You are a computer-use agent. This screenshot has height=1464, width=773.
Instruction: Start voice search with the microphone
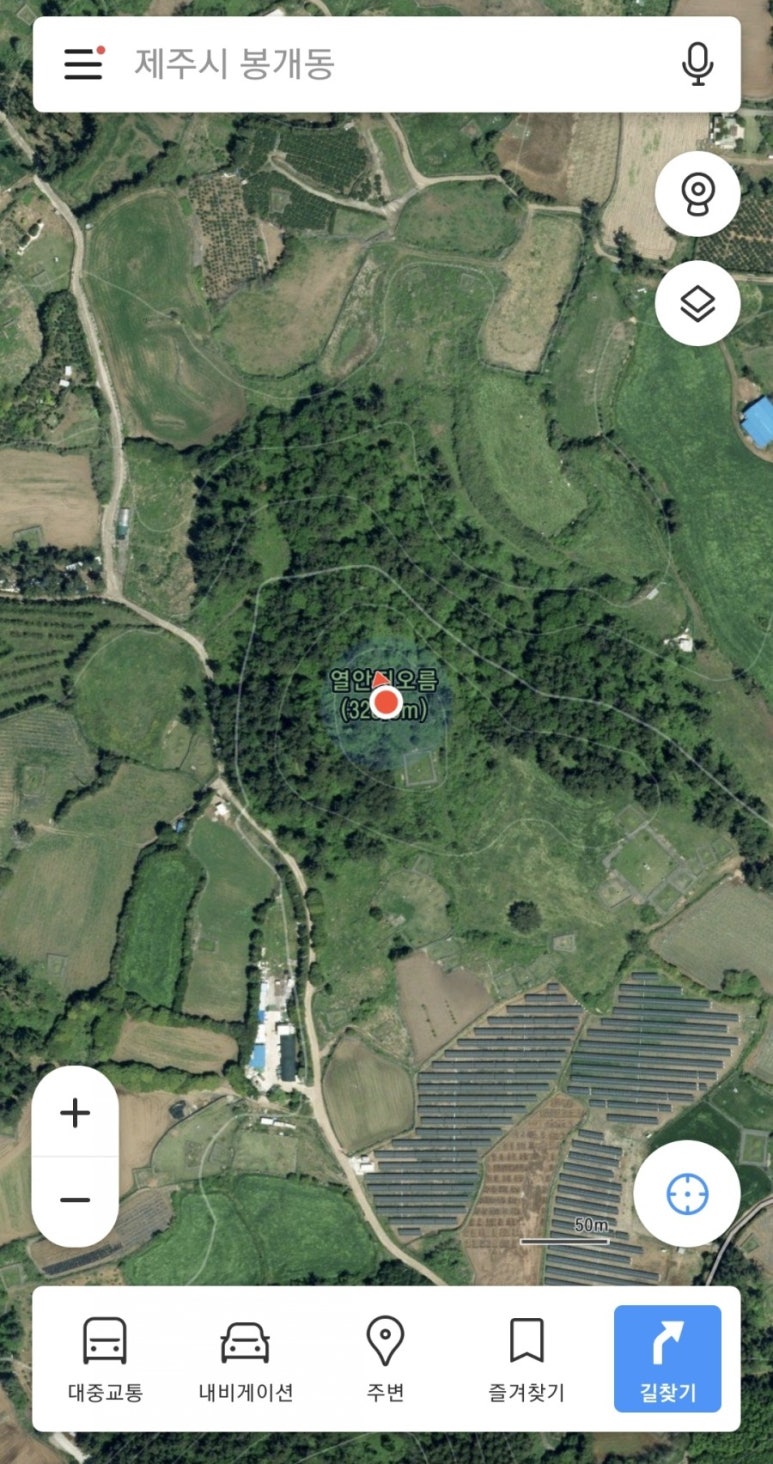tap(697, 64)
